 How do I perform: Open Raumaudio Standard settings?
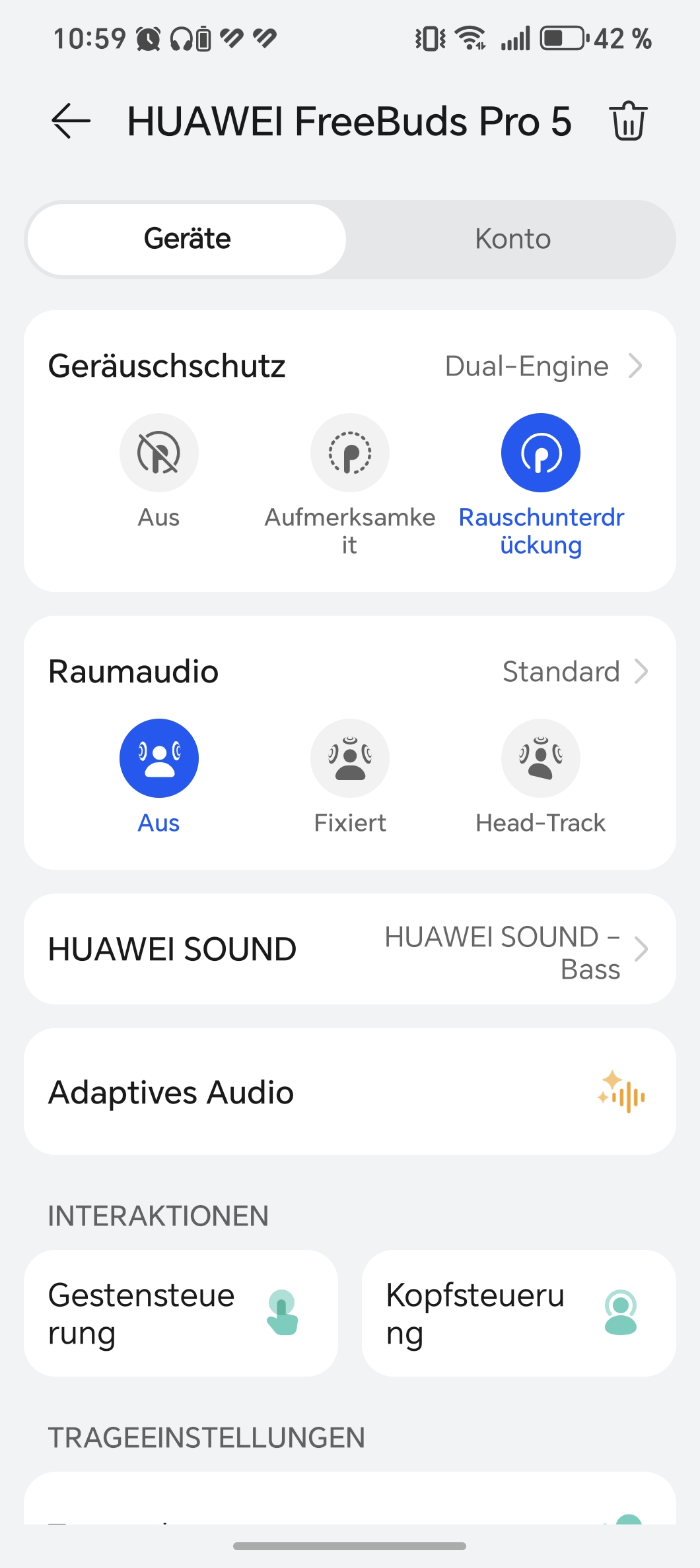coord(575,672)
